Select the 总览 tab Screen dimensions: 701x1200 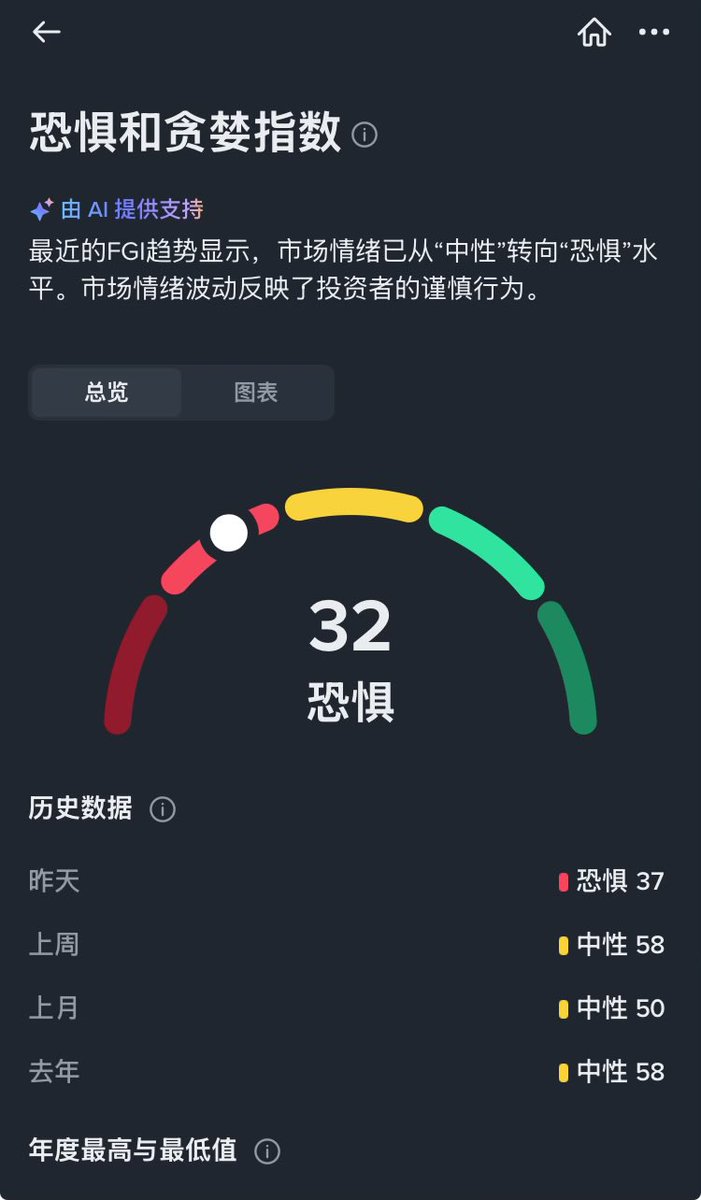107,392
